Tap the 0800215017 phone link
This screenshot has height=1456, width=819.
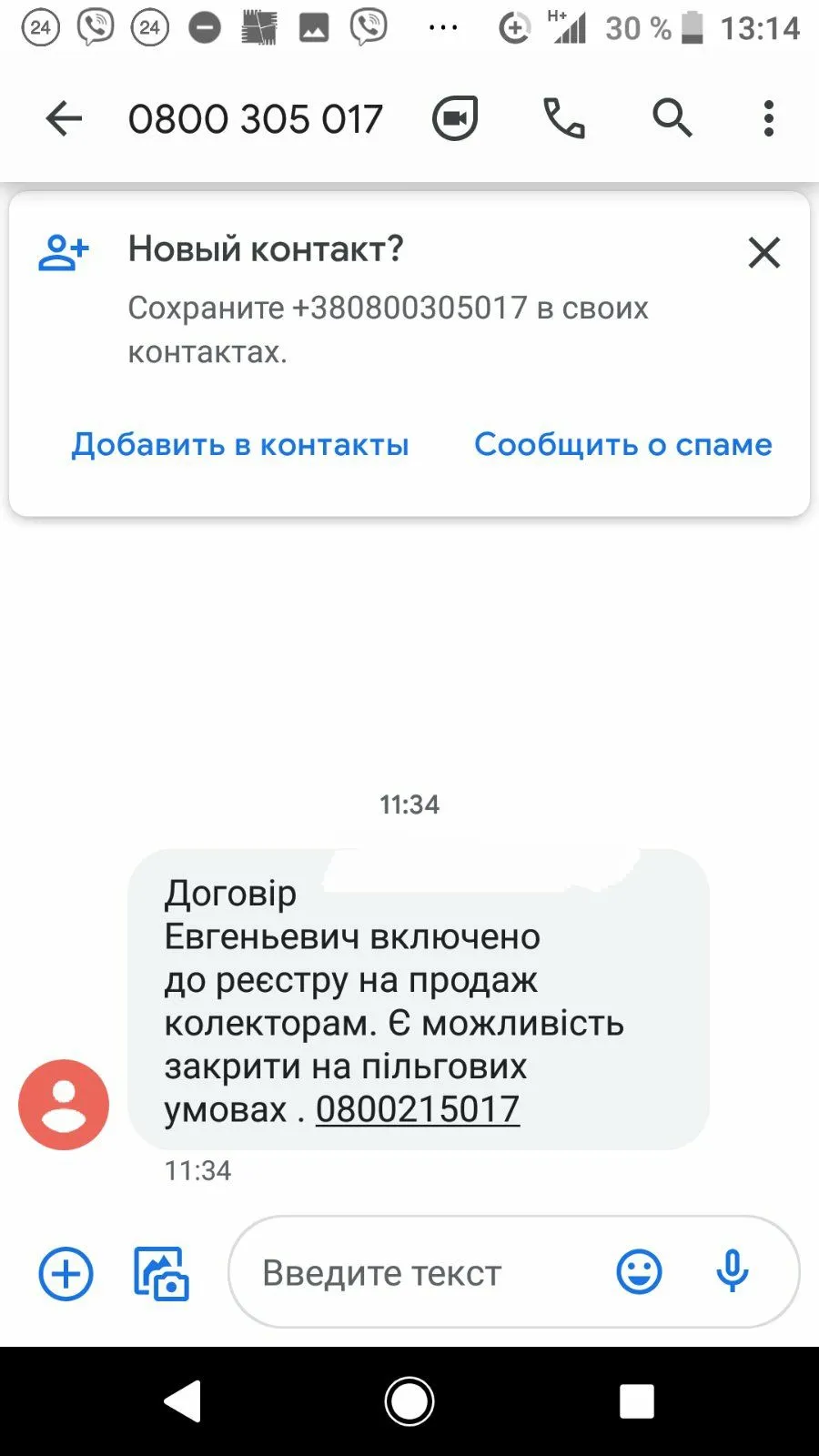point(418,1109)
